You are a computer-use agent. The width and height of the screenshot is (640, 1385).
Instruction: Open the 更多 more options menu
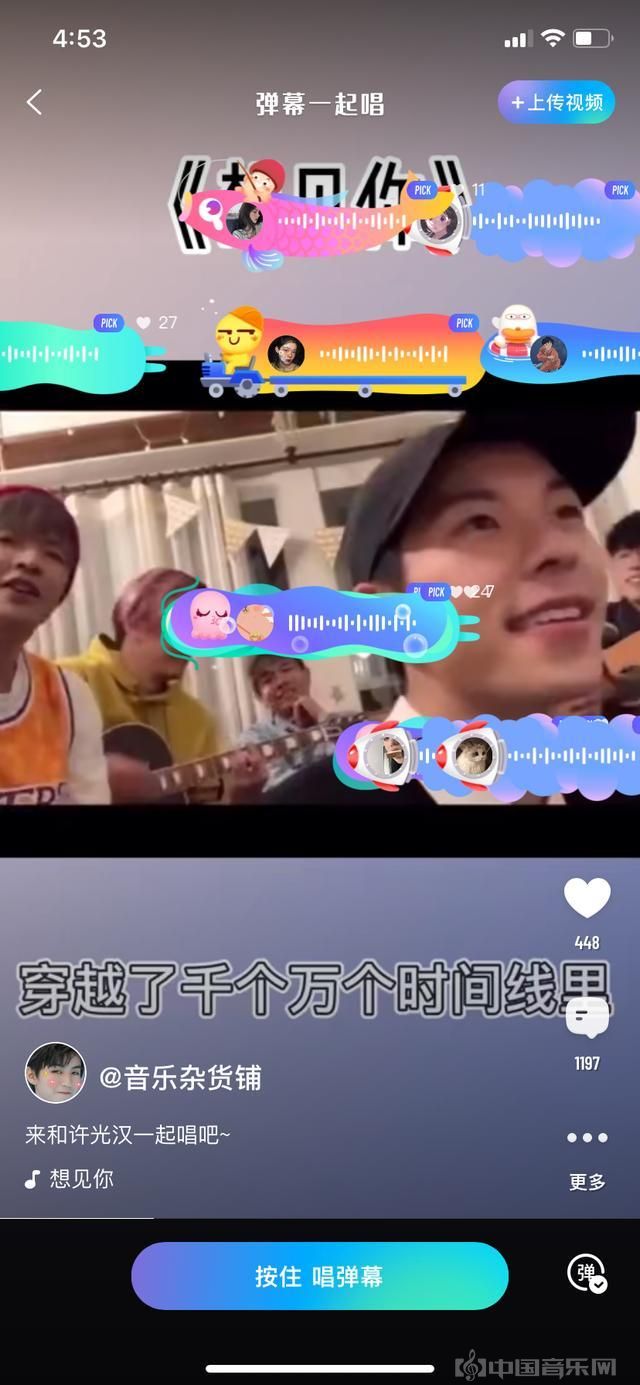point(587,1138)
